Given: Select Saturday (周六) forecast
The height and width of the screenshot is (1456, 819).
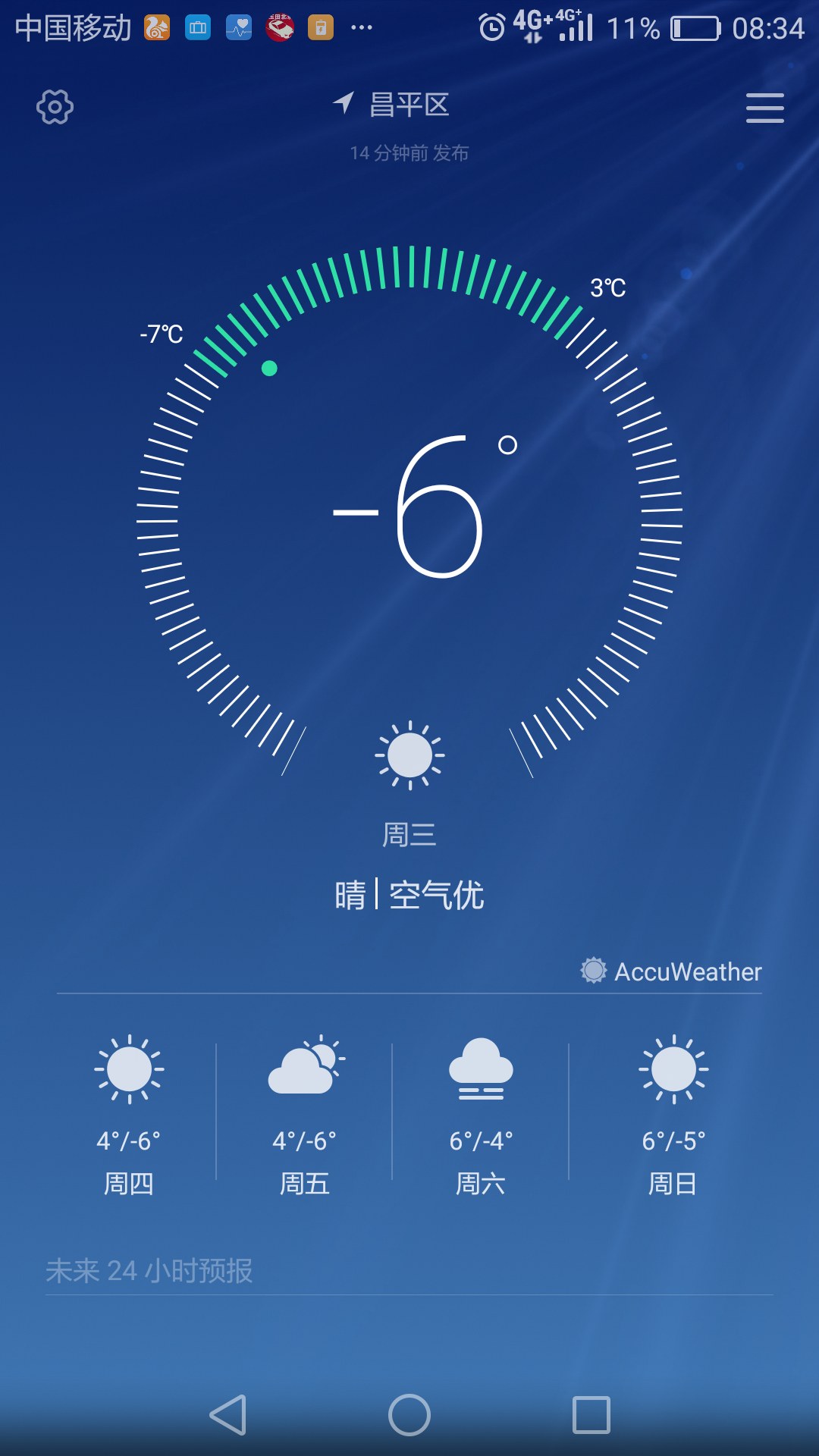Looking at the screenshot, I should [481, 1113].
